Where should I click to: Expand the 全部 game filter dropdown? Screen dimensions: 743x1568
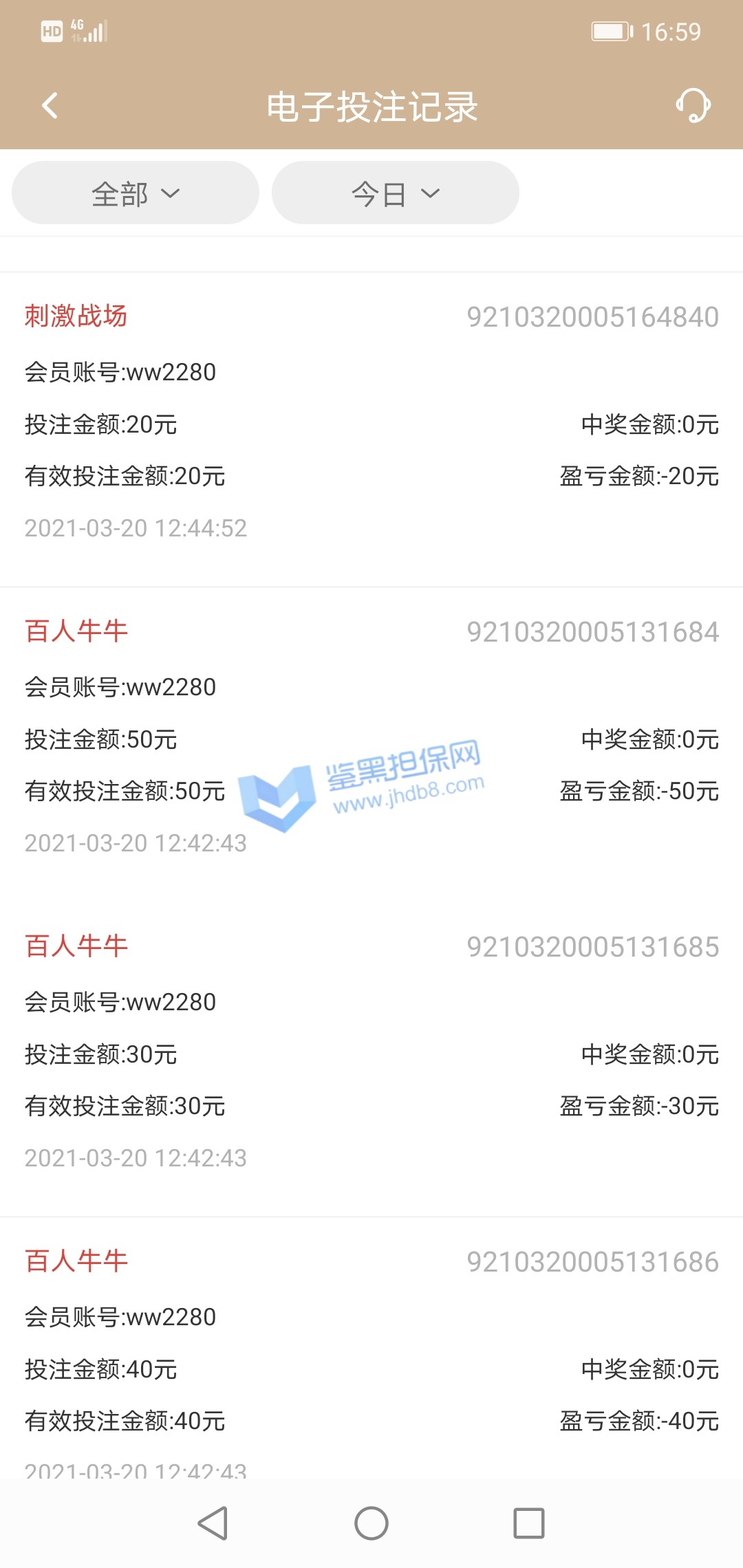tap(136, 193)
